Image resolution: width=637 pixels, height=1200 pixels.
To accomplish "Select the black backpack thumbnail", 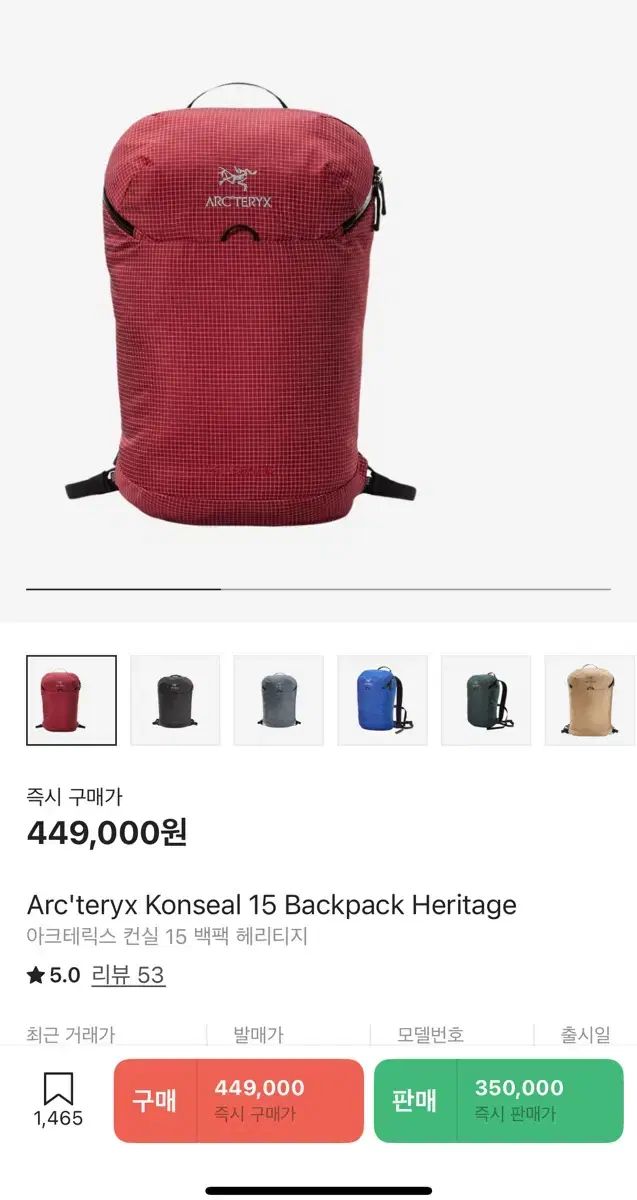I will click(175, 700).
